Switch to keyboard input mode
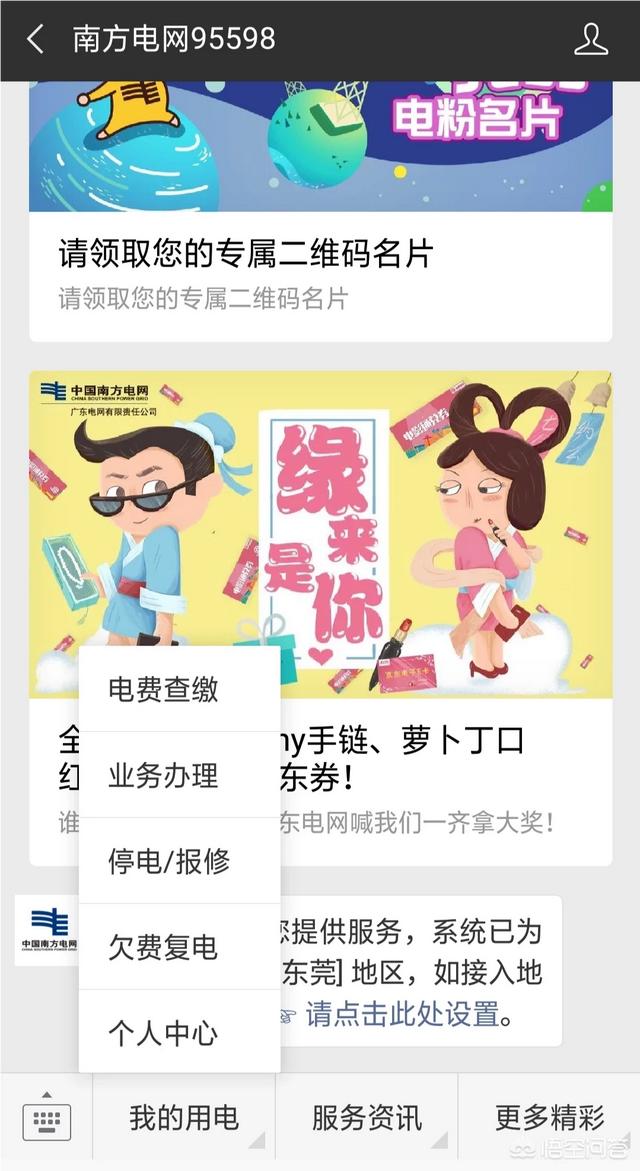The height and width of the screenshot is (1171, 640). [x=46, y=1118]
